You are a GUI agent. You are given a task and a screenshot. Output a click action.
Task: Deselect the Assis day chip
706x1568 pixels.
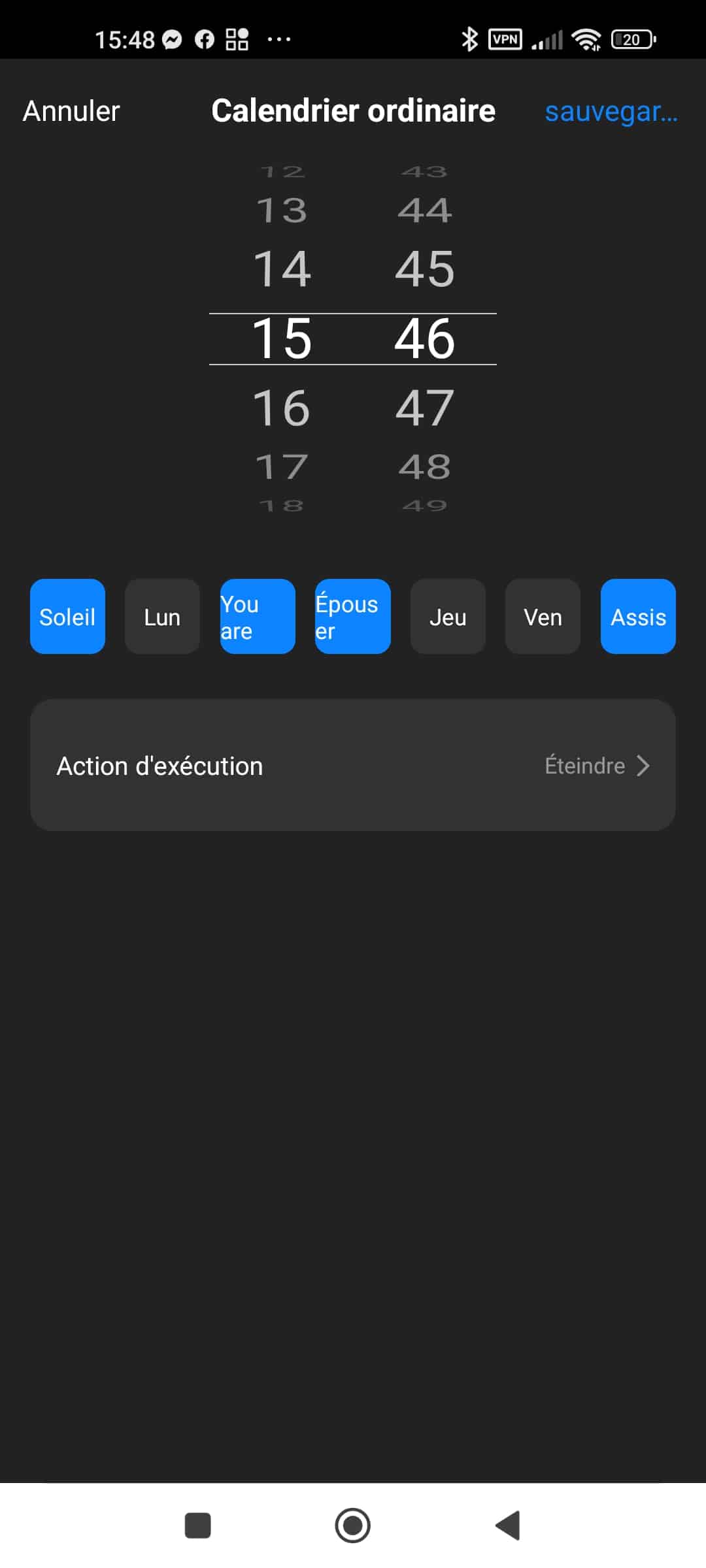click(638, 616)
